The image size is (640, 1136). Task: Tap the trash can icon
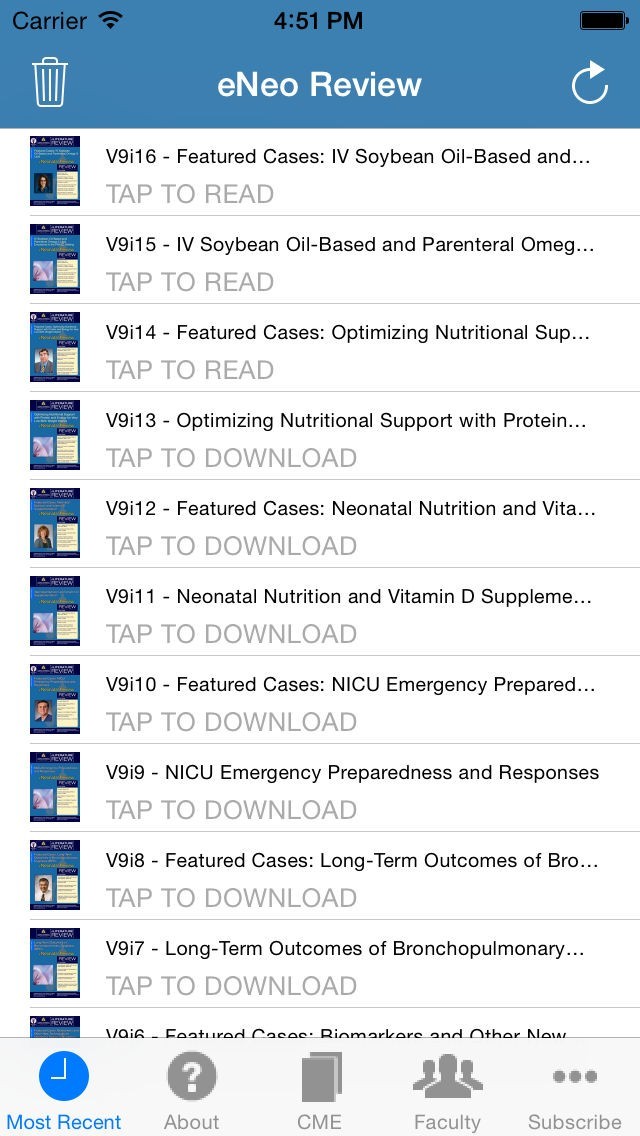50,83
